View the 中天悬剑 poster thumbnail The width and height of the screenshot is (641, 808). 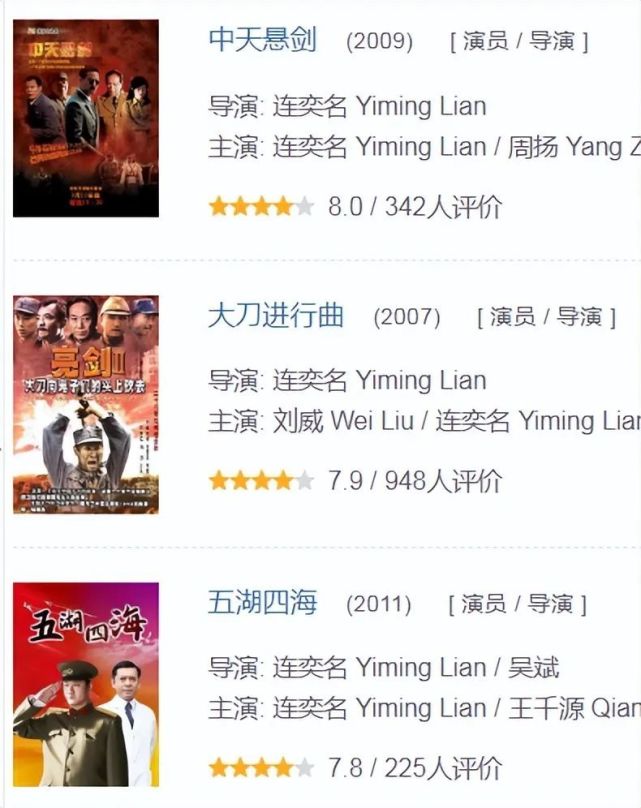point(86,118)
